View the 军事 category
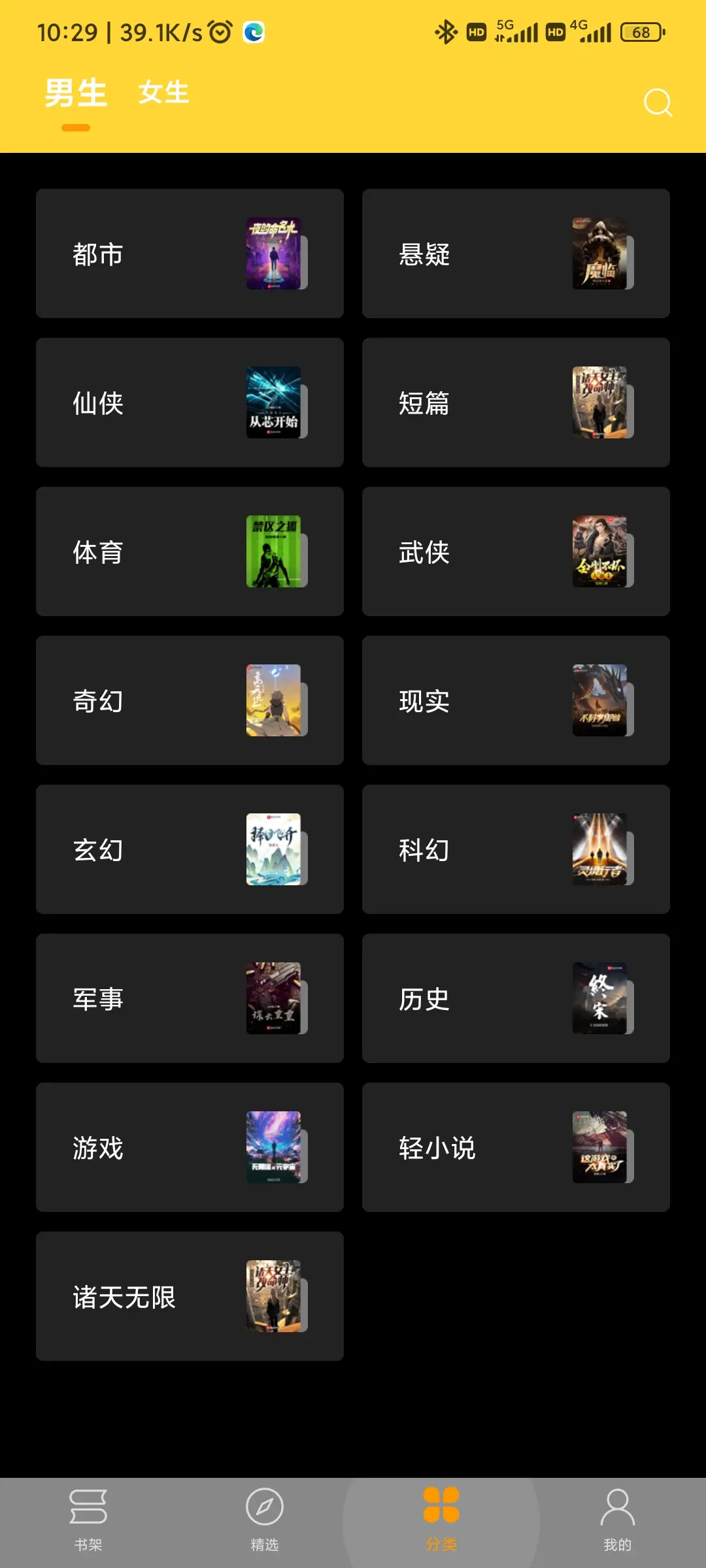The width and height of the screenshot is (706, 1568). [x=190, y=998]
